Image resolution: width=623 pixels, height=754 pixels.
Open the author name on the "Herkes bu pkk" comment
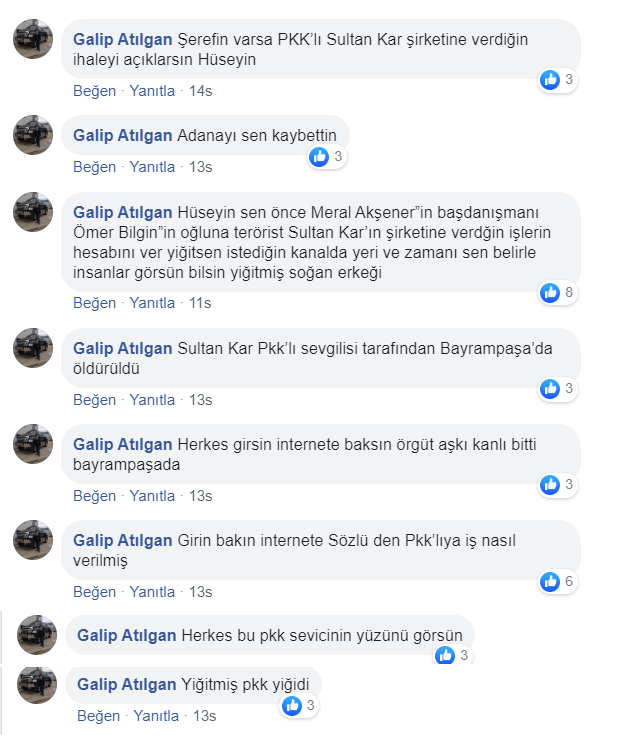point(127,635)
